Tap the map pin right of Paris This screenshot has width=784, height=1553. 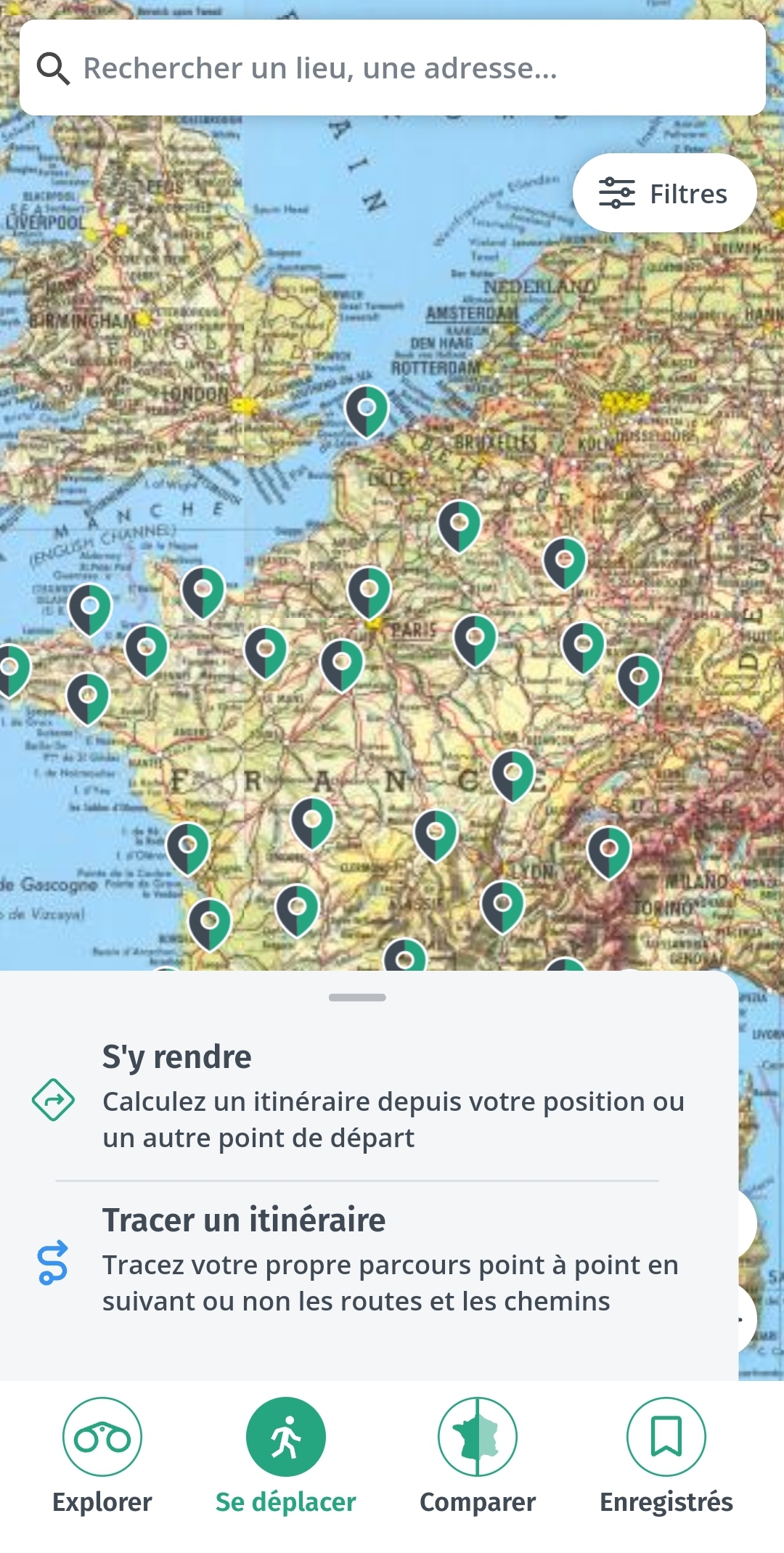tap(475, 639)
